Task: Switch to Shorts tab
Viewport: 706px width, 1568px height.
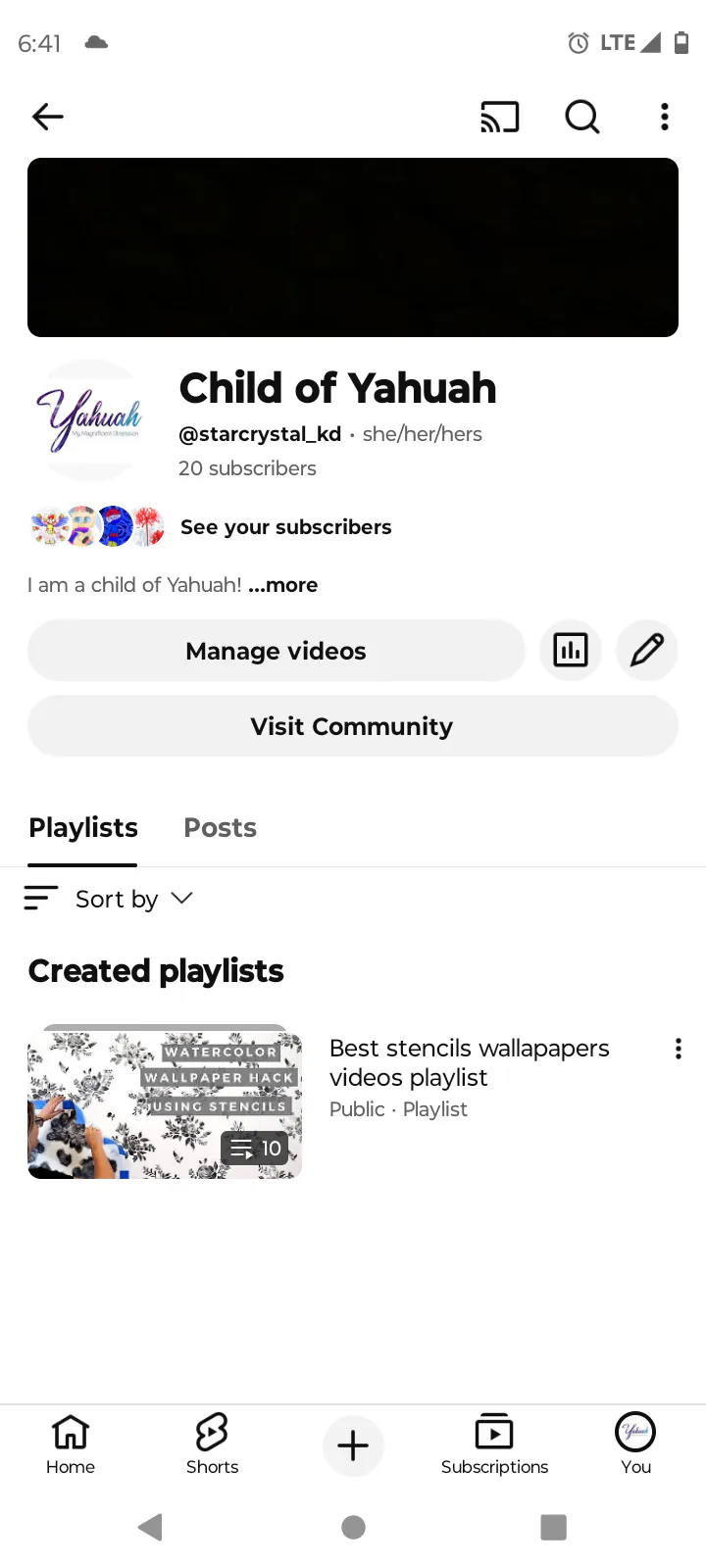Action: 212,1445
